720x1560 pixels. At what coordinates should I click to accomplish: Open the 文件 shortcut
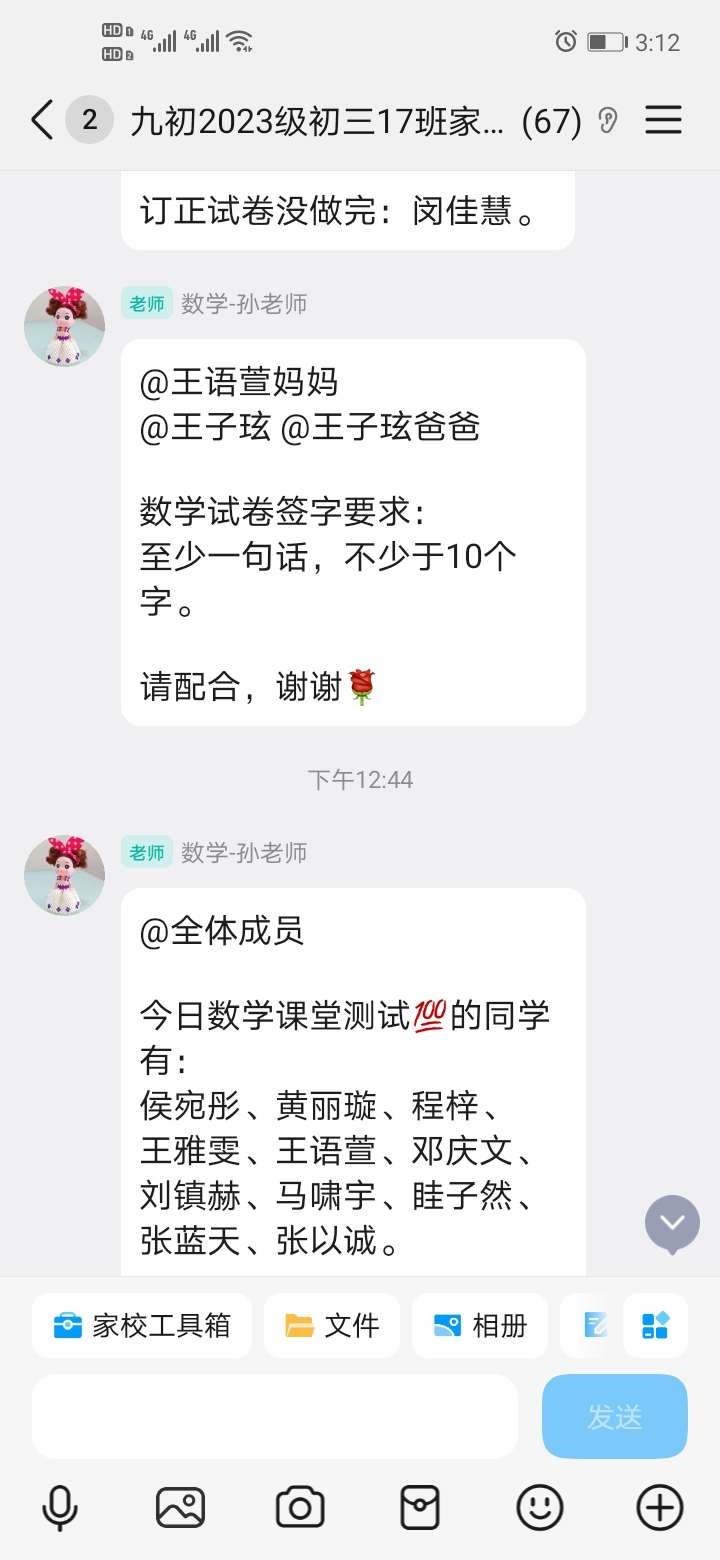(x=332, y=1326)
